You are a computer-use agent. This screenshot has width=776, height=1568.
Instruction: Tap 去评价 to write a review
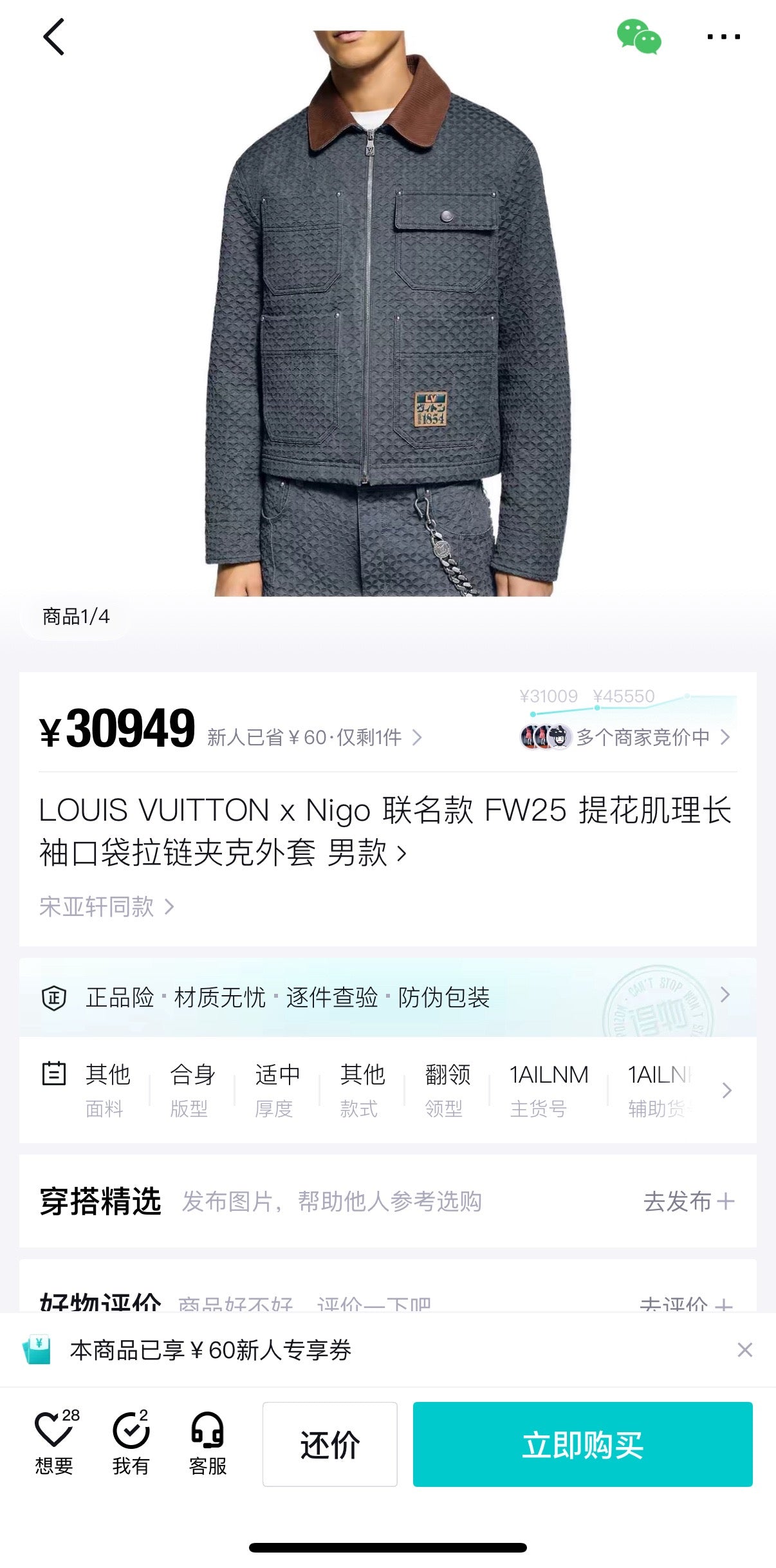pyautogui.click(x=686, y=1304)
